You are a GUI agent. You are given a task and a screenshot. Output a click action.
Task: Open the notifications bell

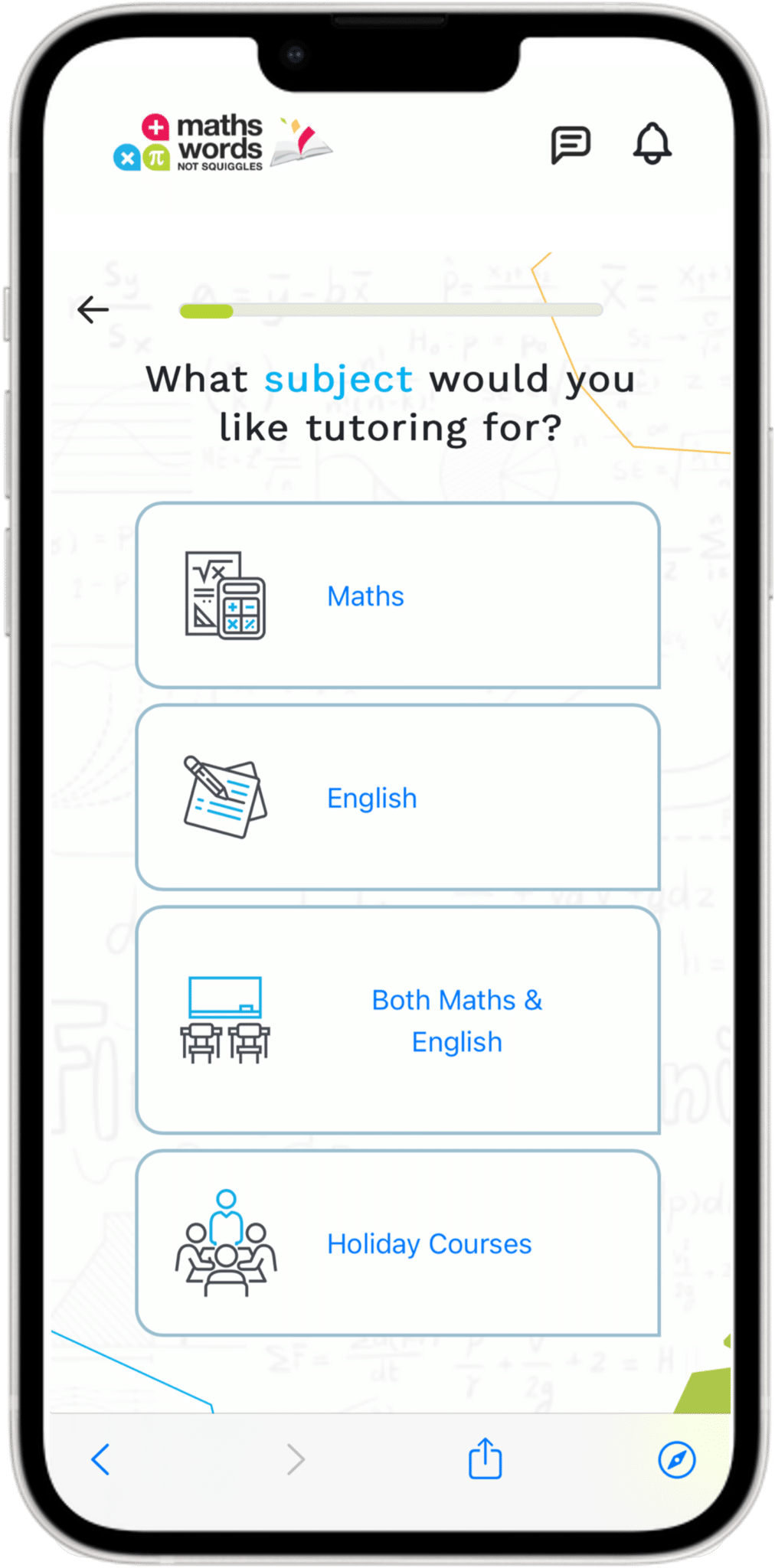652,143
